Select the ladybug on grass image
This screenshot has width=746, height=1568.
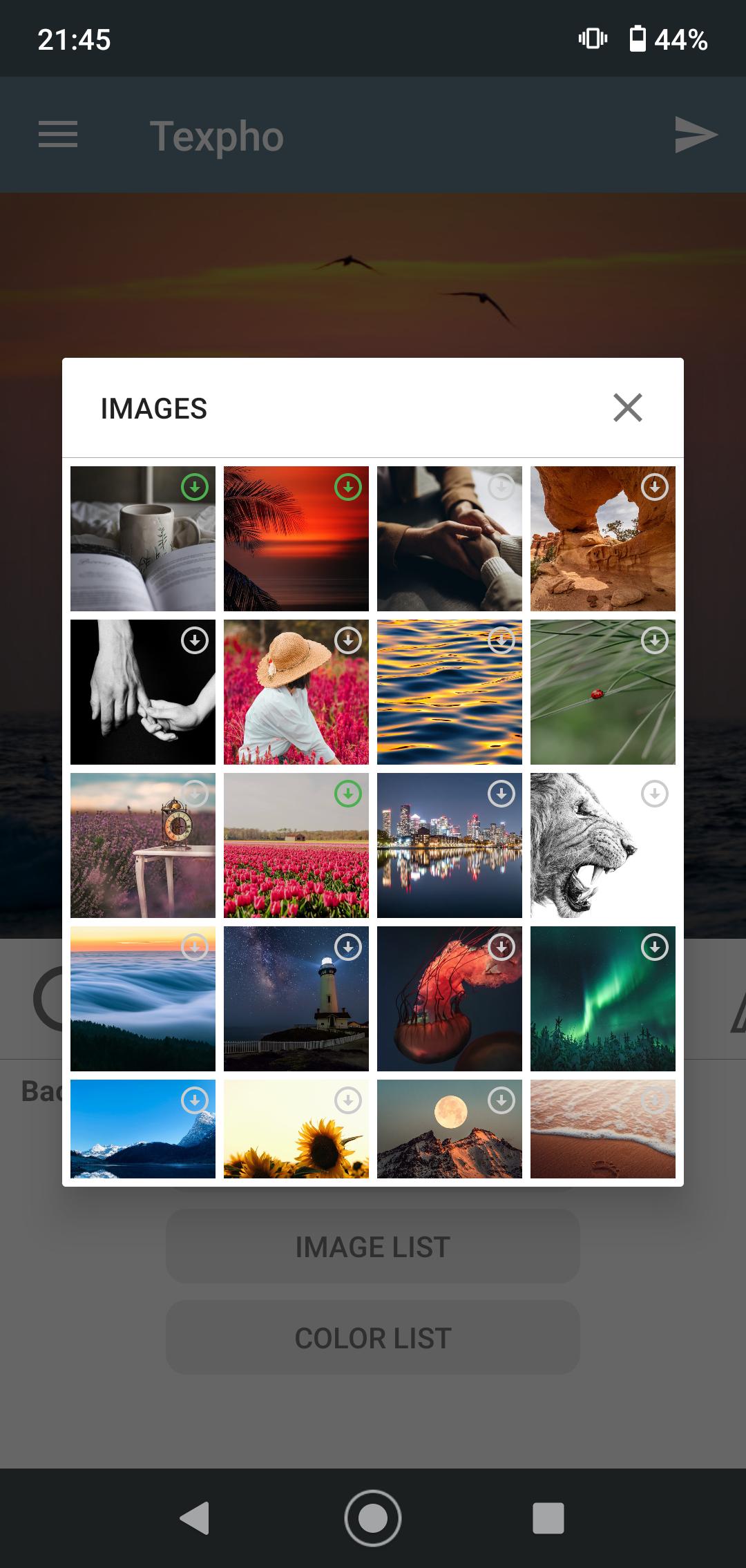click(603, 692)
